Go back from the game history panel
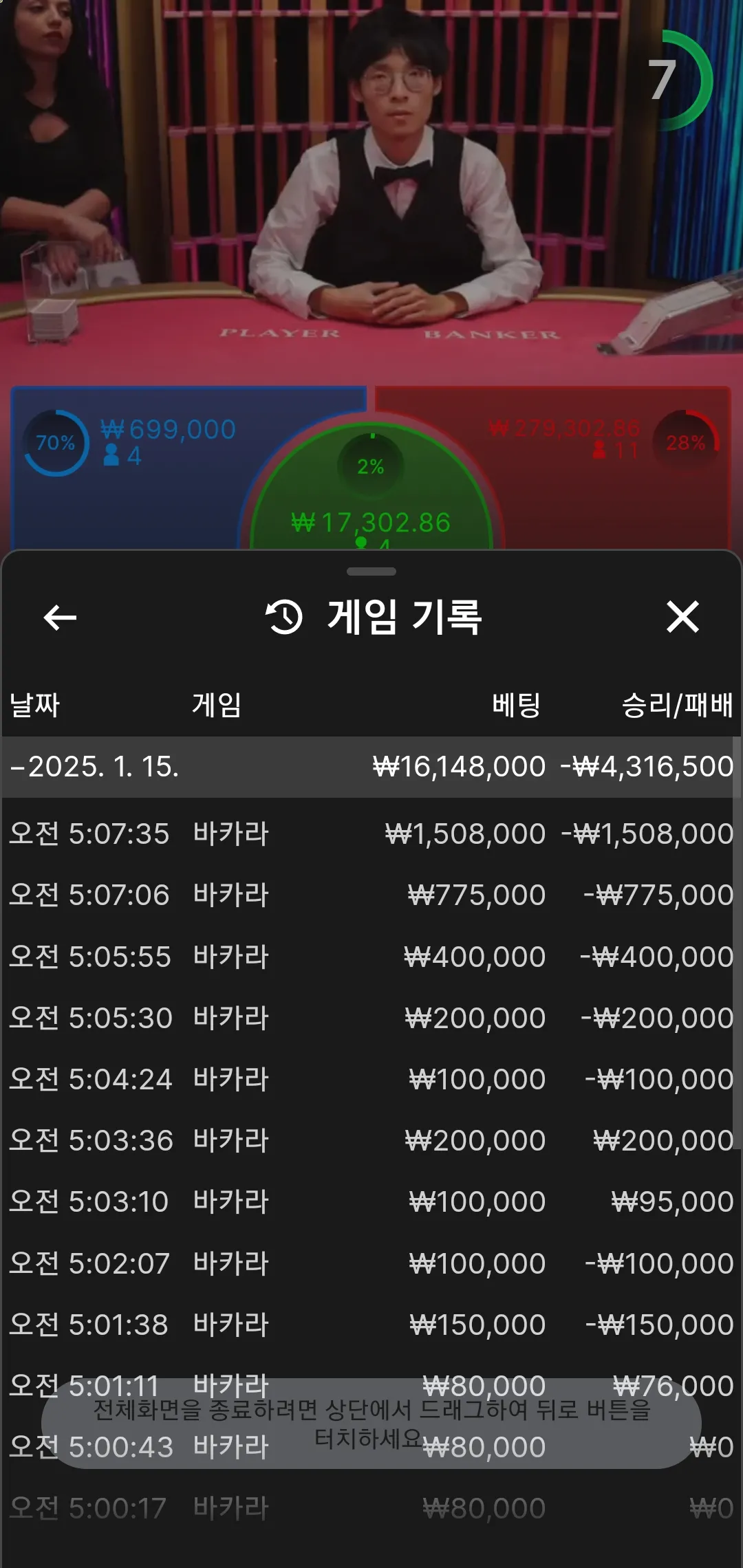Viewport: 743px width, 1568px height. coord(60,617)
